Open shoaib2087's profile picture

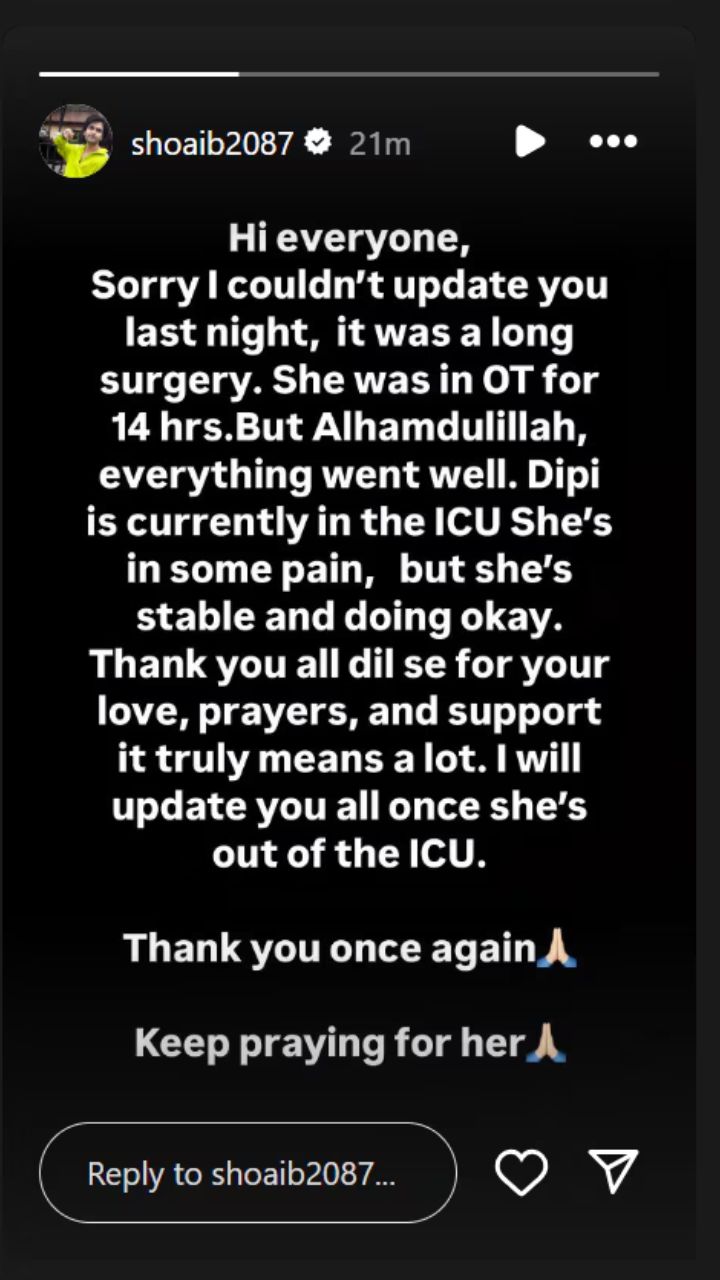[75, 142]
